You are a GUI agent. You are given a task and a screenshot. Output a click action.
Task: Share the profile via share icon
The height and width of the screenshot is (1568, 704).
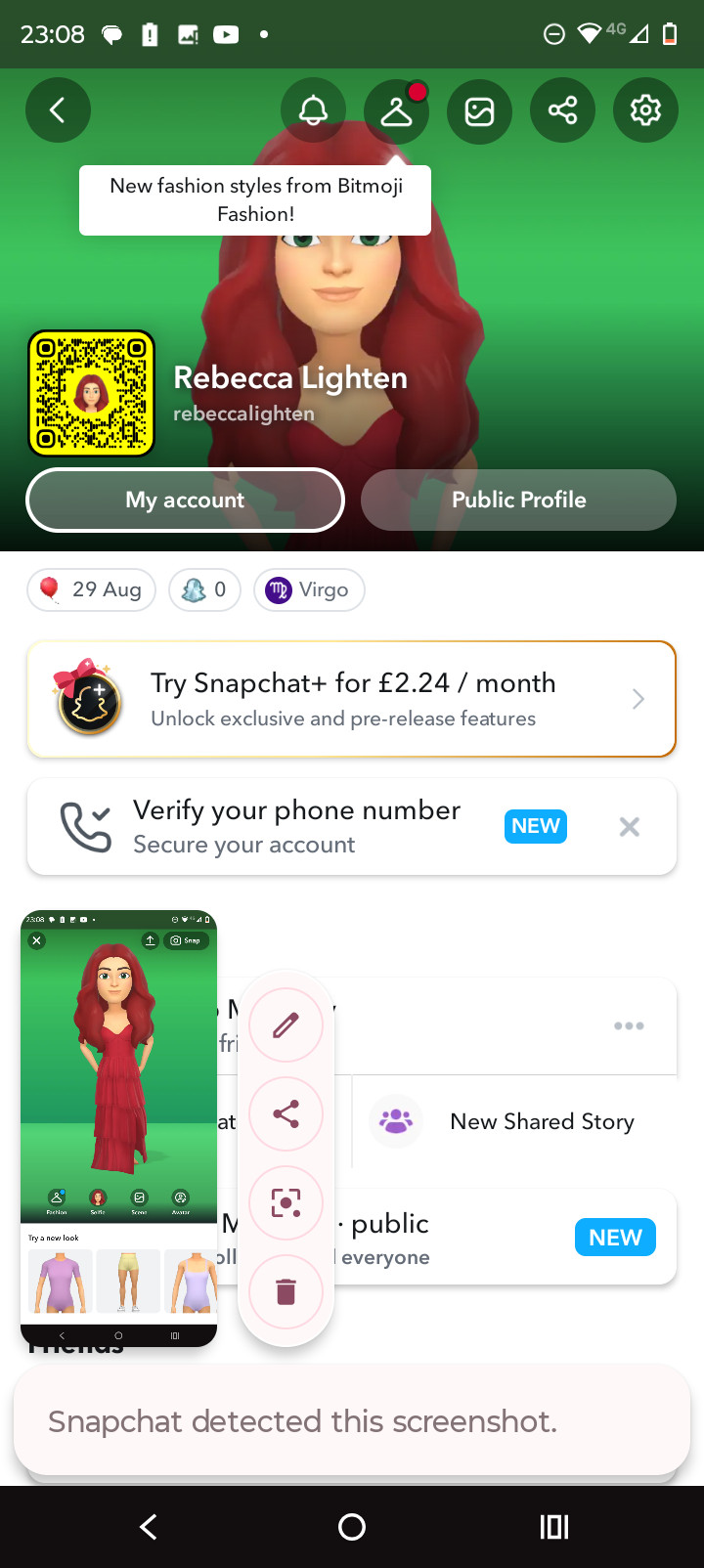[x=562, y=110]
